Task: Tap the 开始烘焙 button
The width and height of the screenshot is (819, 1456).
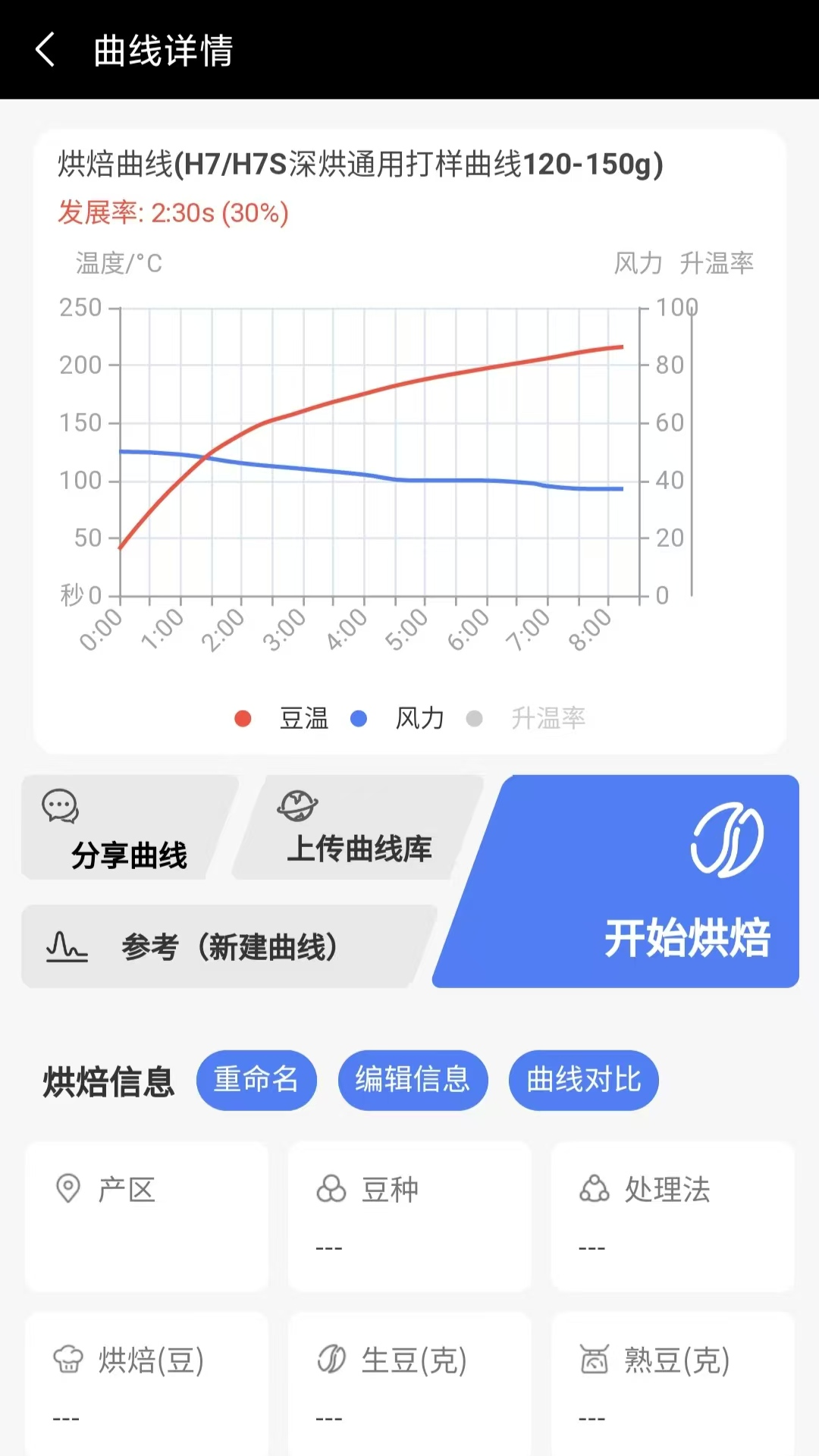Action: [689, 937]
